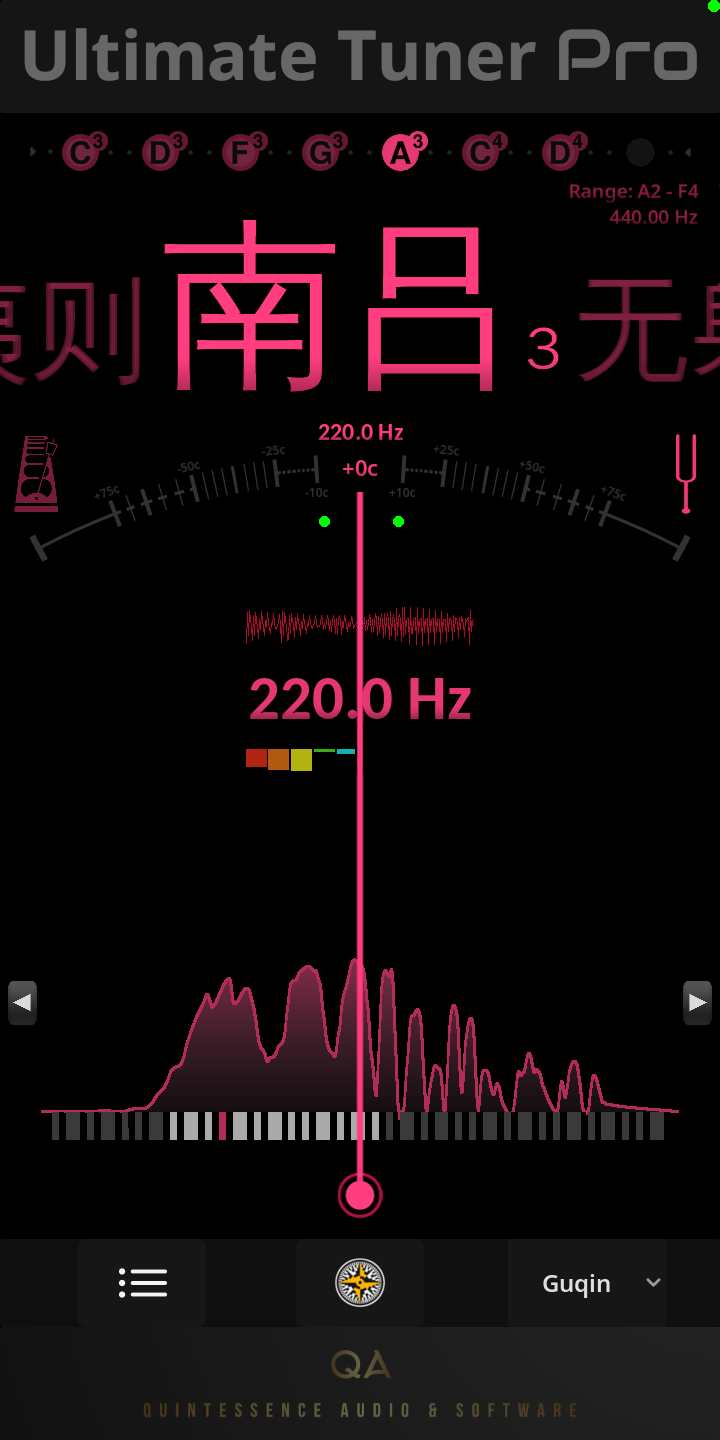This screenshot has width=720, height=1440.
Task: Open the tuning fork tone generator
Action: [x=685, y=473]
